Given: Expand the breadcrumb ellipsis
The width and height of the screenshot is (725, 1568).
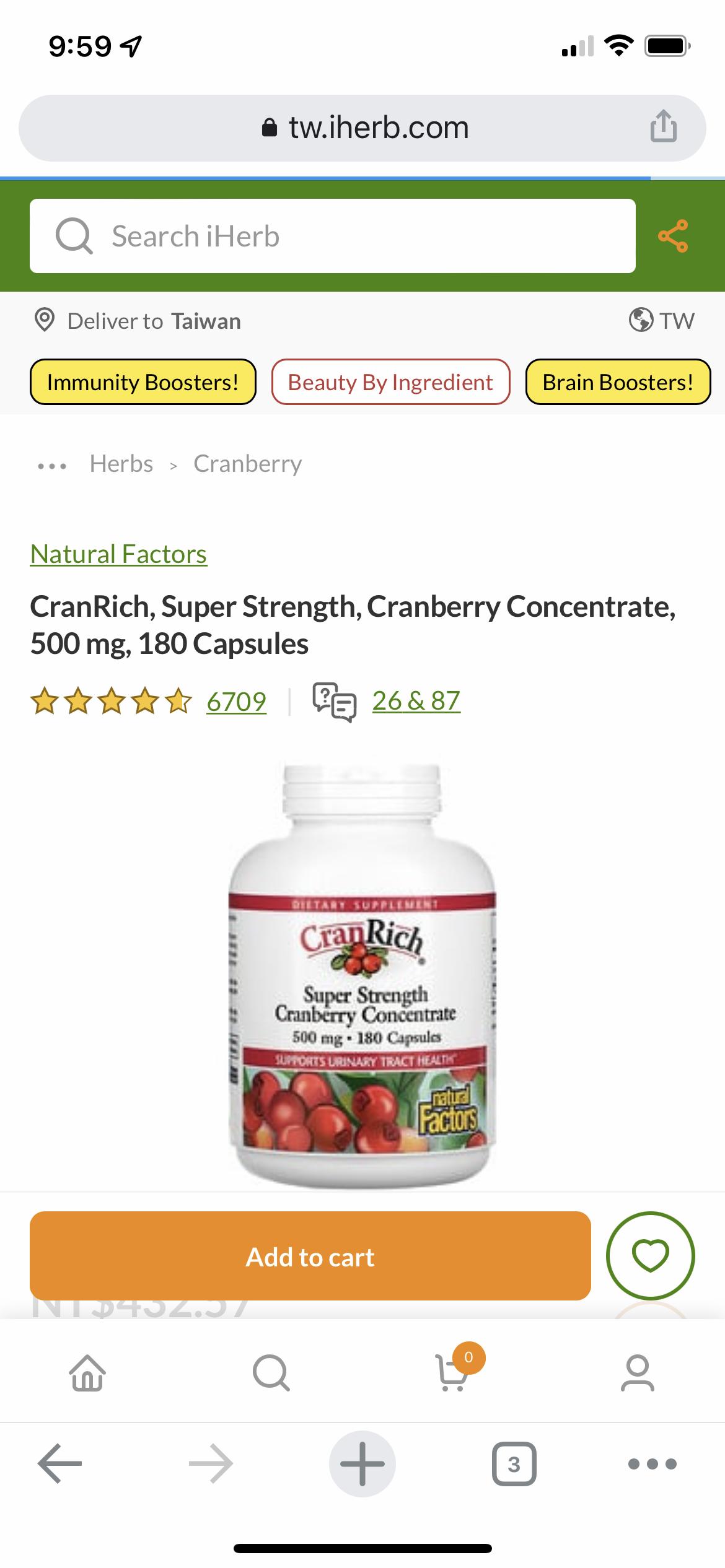Looking at the screenshot, I should [52, 464].
